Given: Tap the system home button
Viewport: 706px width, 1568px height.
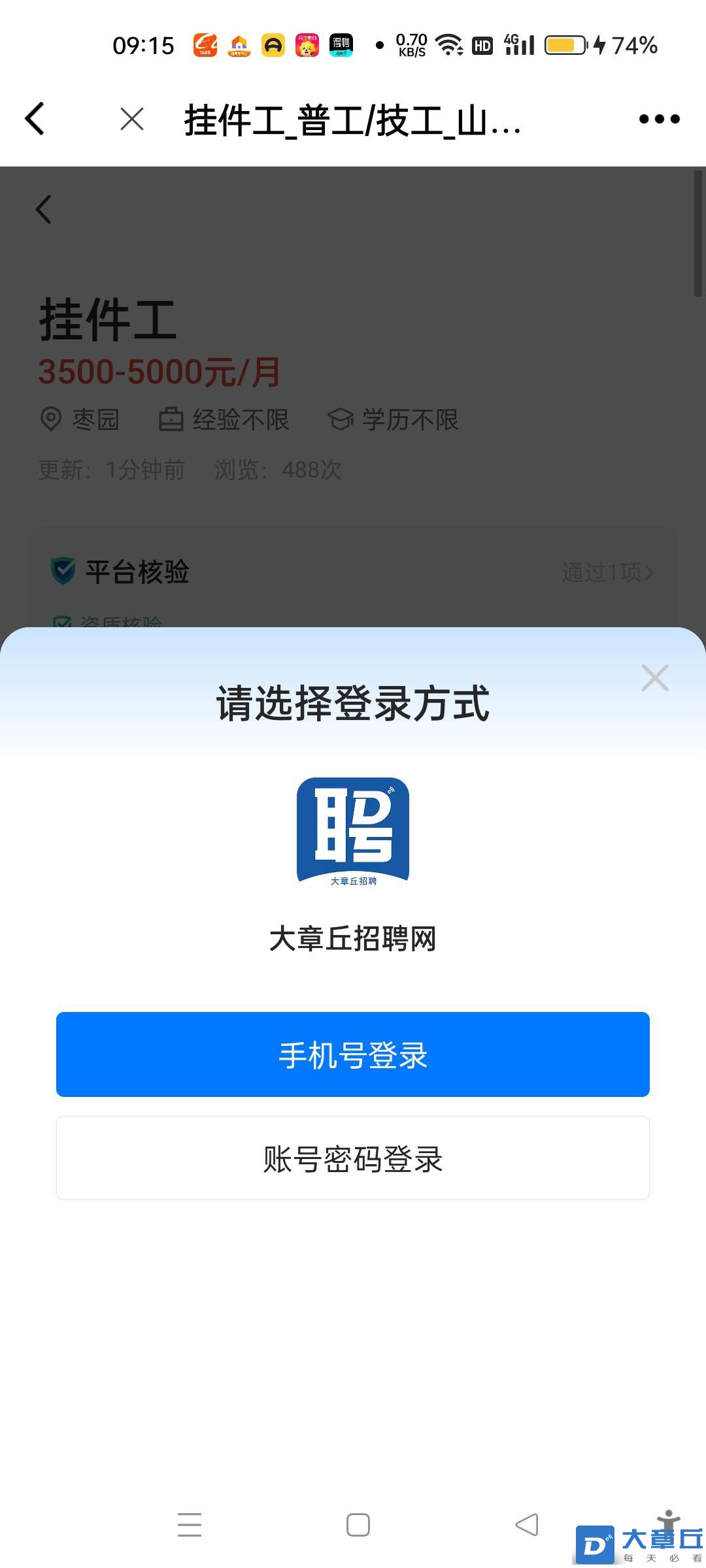Looking at the screenshot, I should (358, 1525).
